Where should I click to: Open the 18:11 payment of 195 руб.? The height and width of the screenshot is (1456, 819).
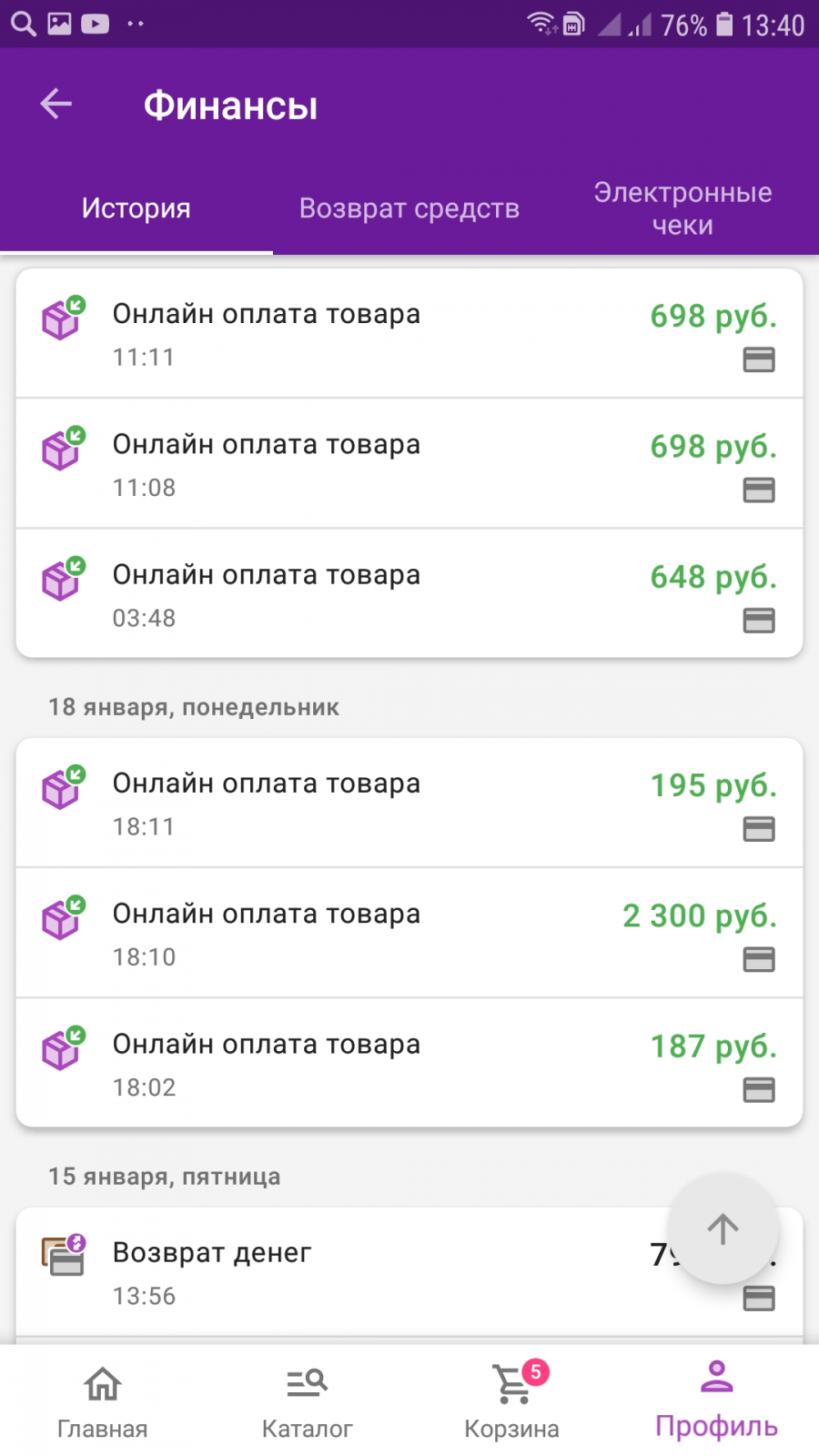(409, 803)
